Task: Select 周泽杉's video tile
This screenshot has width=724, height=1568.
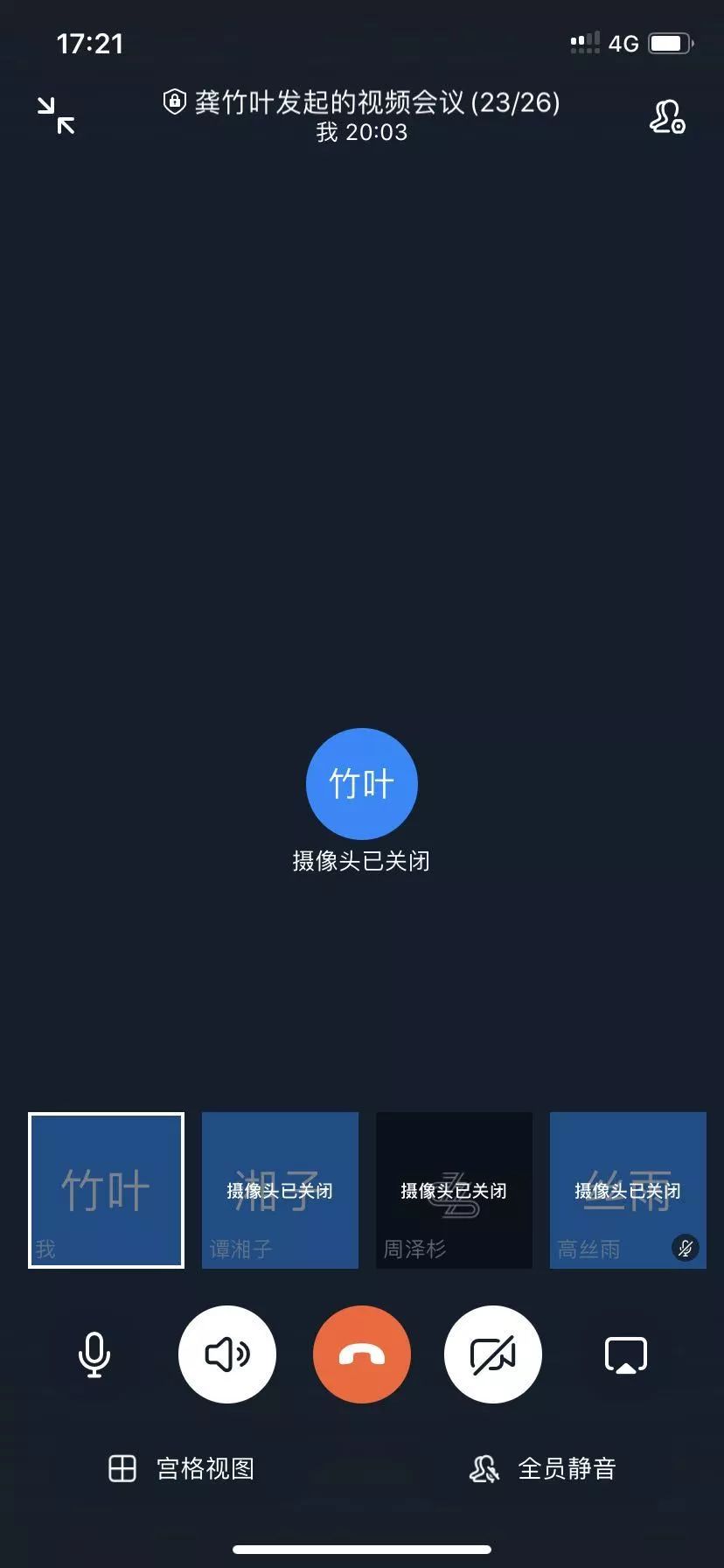Action: click(x=454, y=1190)
